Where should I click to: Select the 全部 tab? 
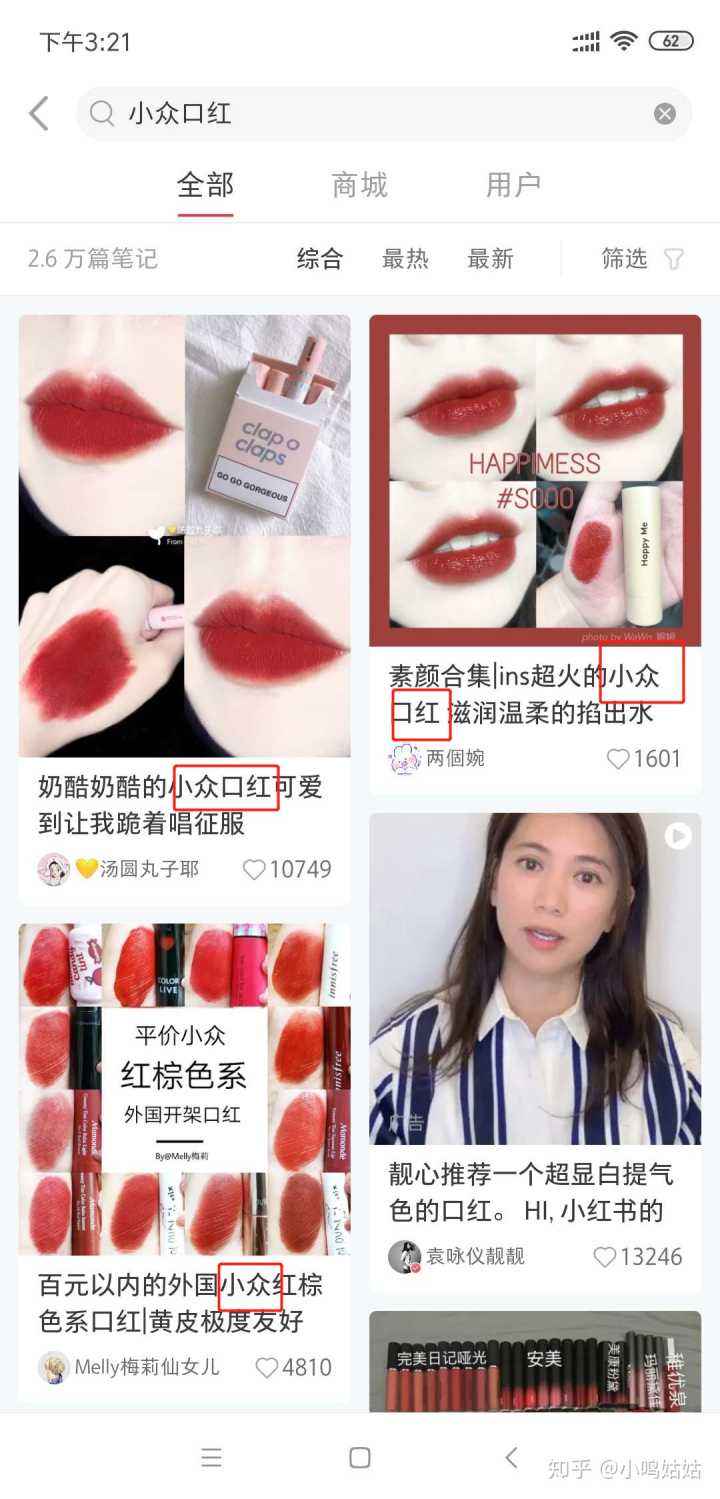205,185
